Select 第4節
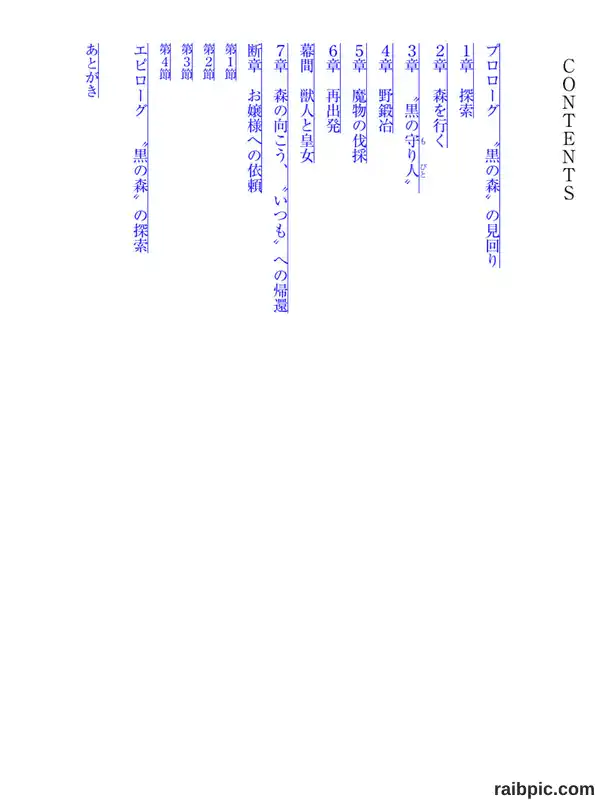This screenshot has width=600, height=800. 165,62
